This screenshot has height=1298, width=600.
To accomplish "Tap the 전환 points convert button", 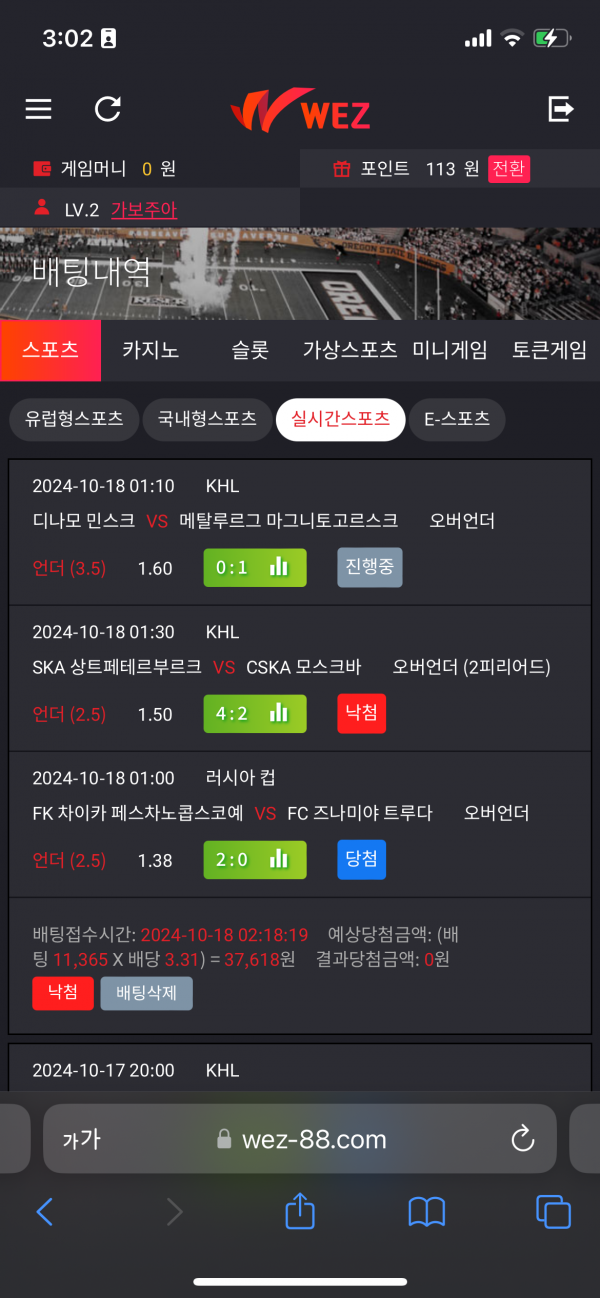I will 508,169.
